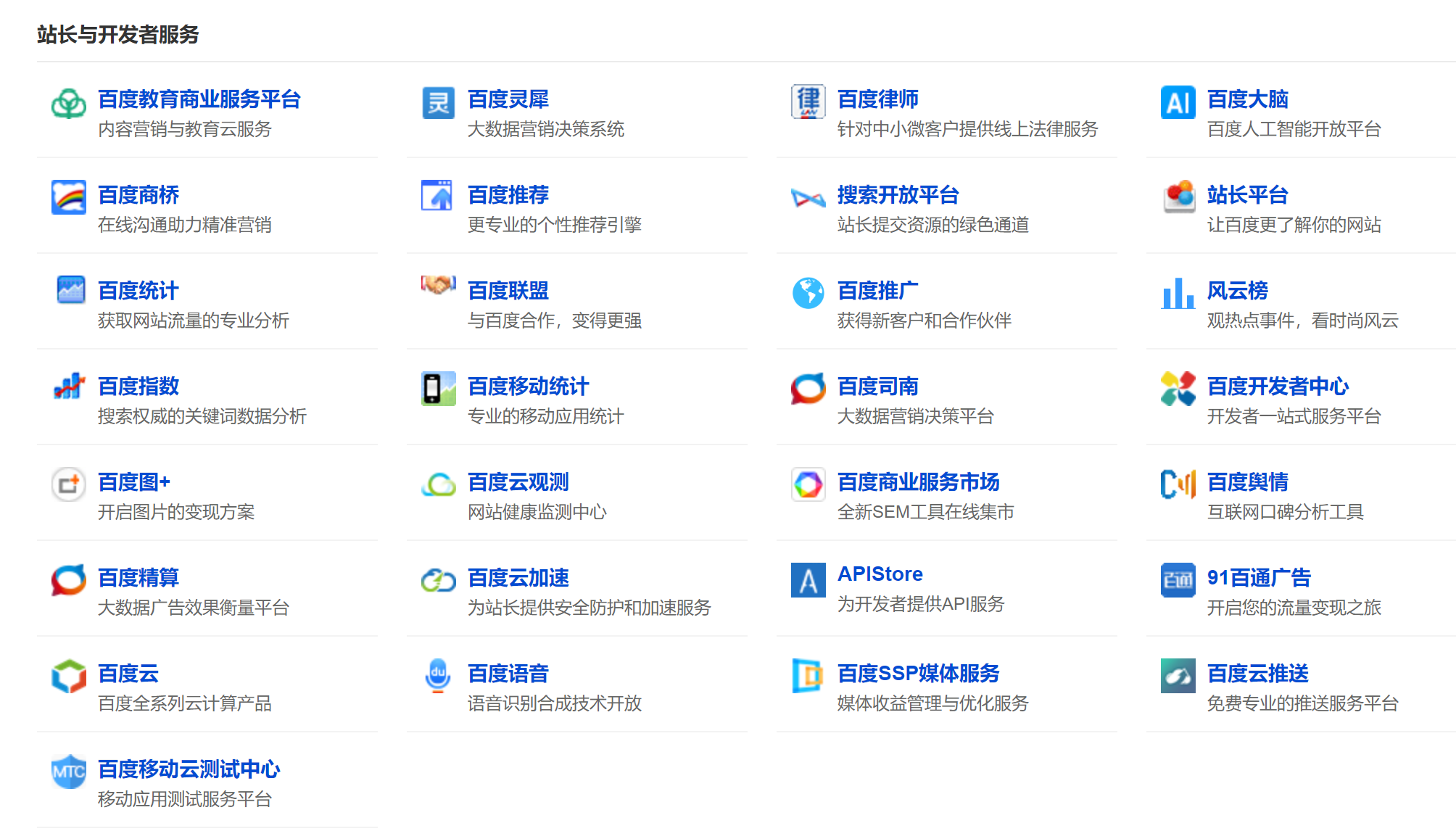Open 站长平台 link
This screenshot has height=831, width=1456.
1247,195
